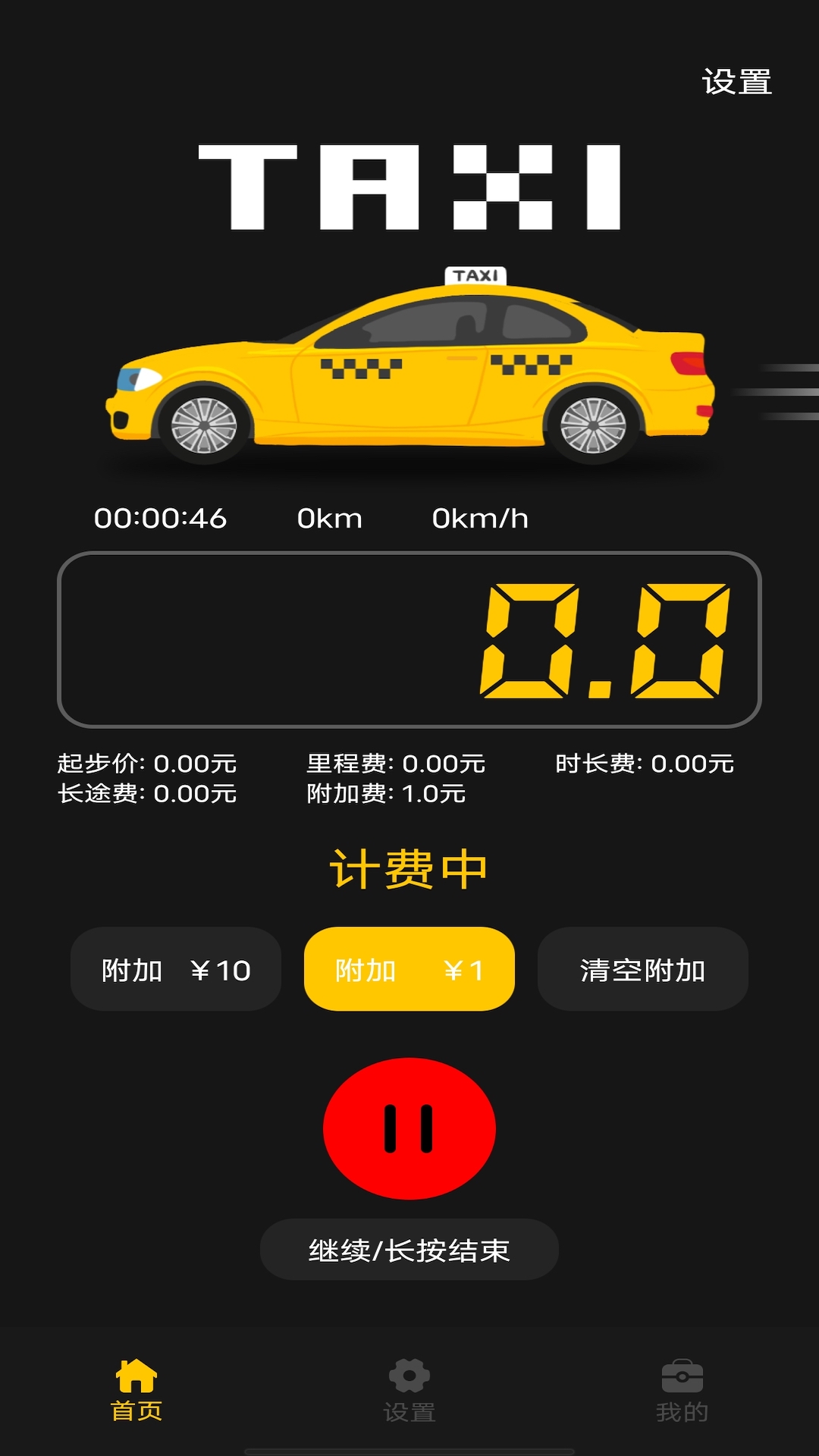The height and width of the screenshot is (1456, 819).
Task: Open the 我的 tab
Action: [682, 1391]
